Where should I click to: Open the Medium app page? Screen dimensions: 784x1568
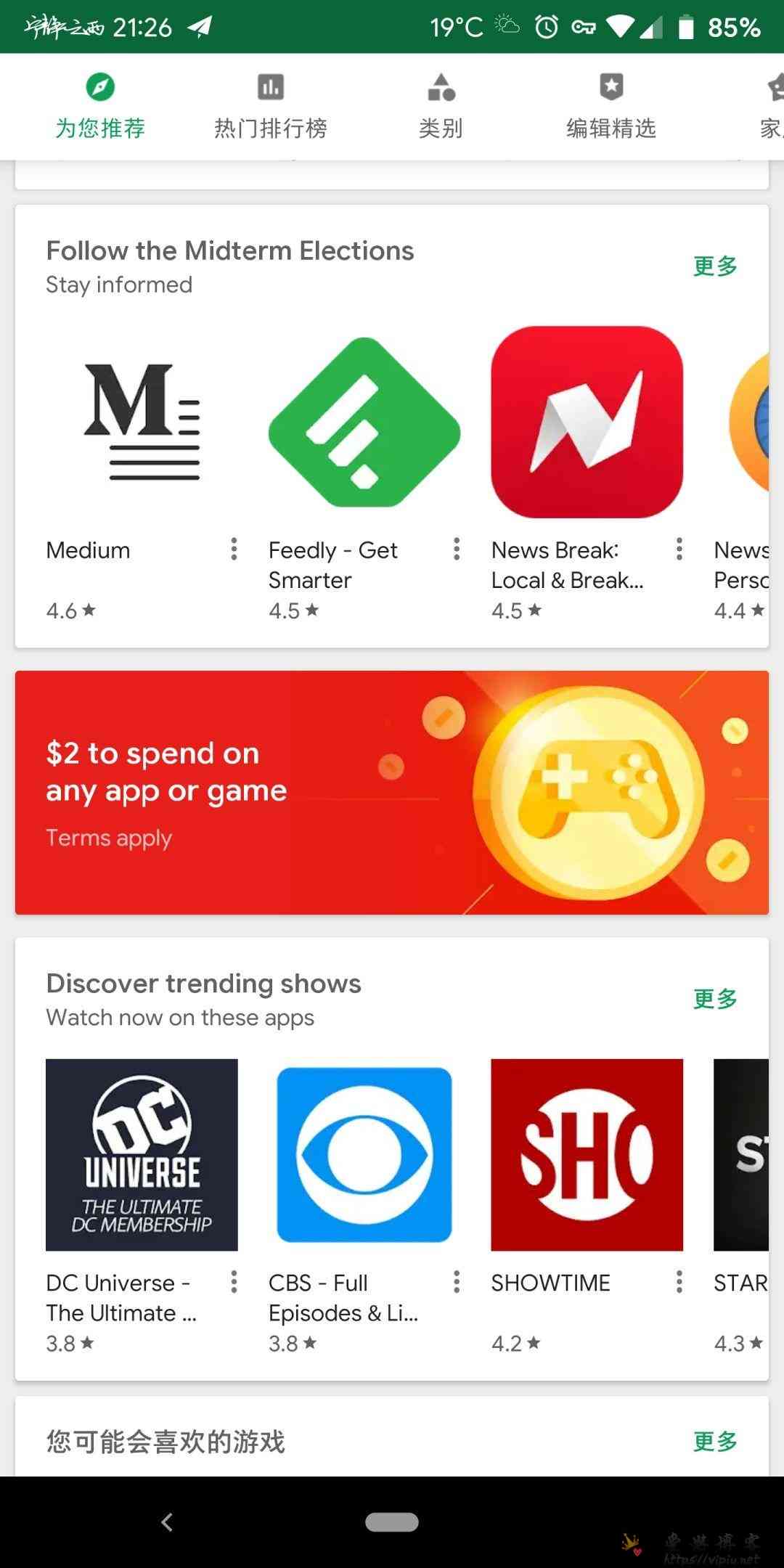(142, 422)
